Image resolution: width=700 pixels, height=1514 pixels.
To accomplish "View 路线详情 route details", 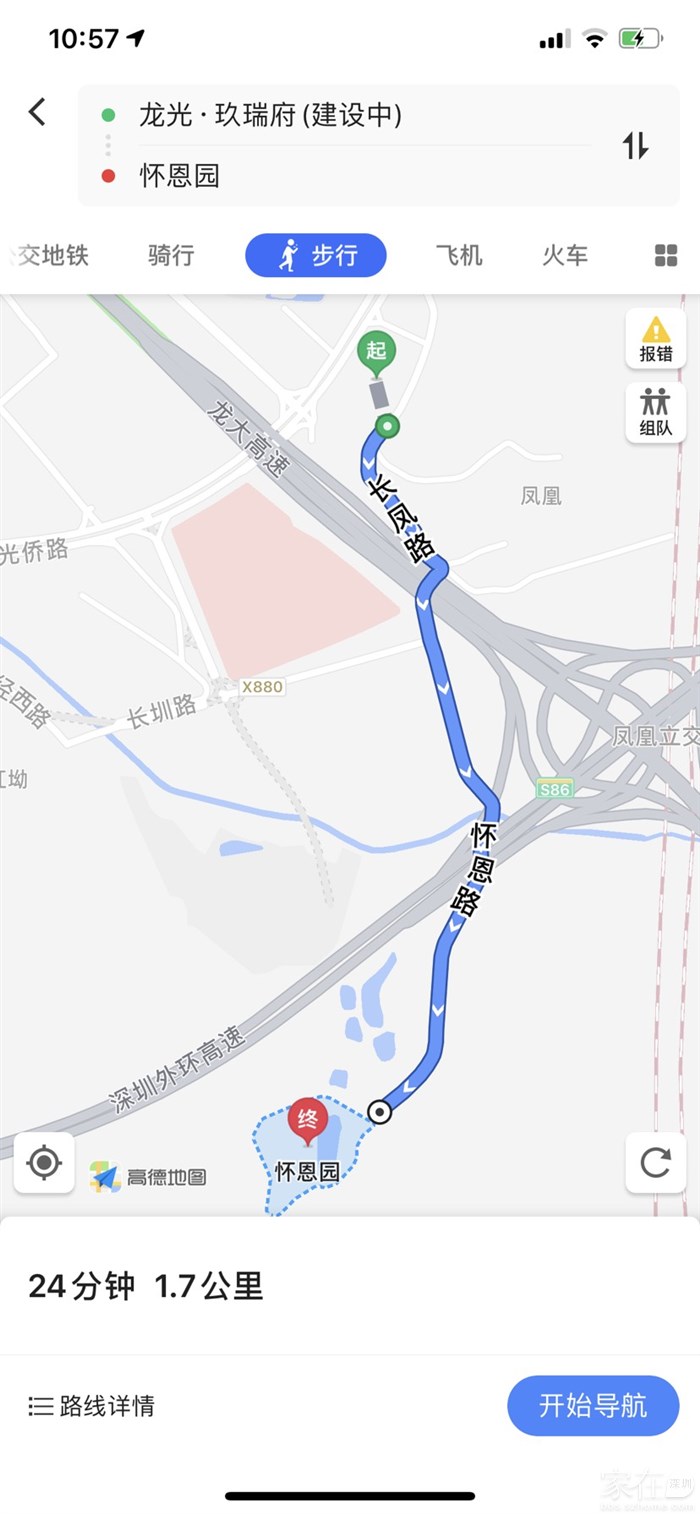I will click(x=92, y=1406).
